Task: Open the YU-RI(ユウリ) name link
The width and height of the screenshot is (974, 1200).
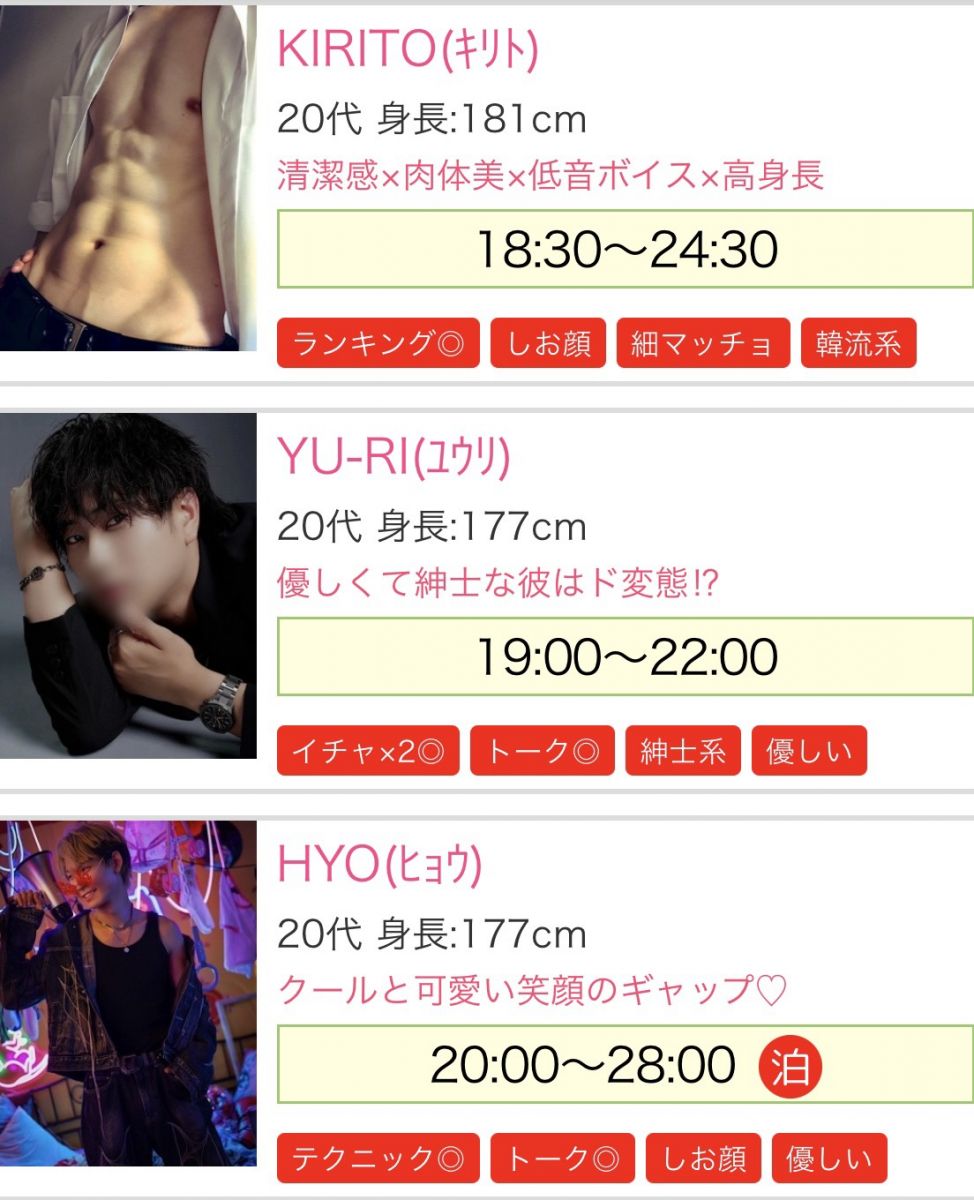Action: click(x=393, y=458)
